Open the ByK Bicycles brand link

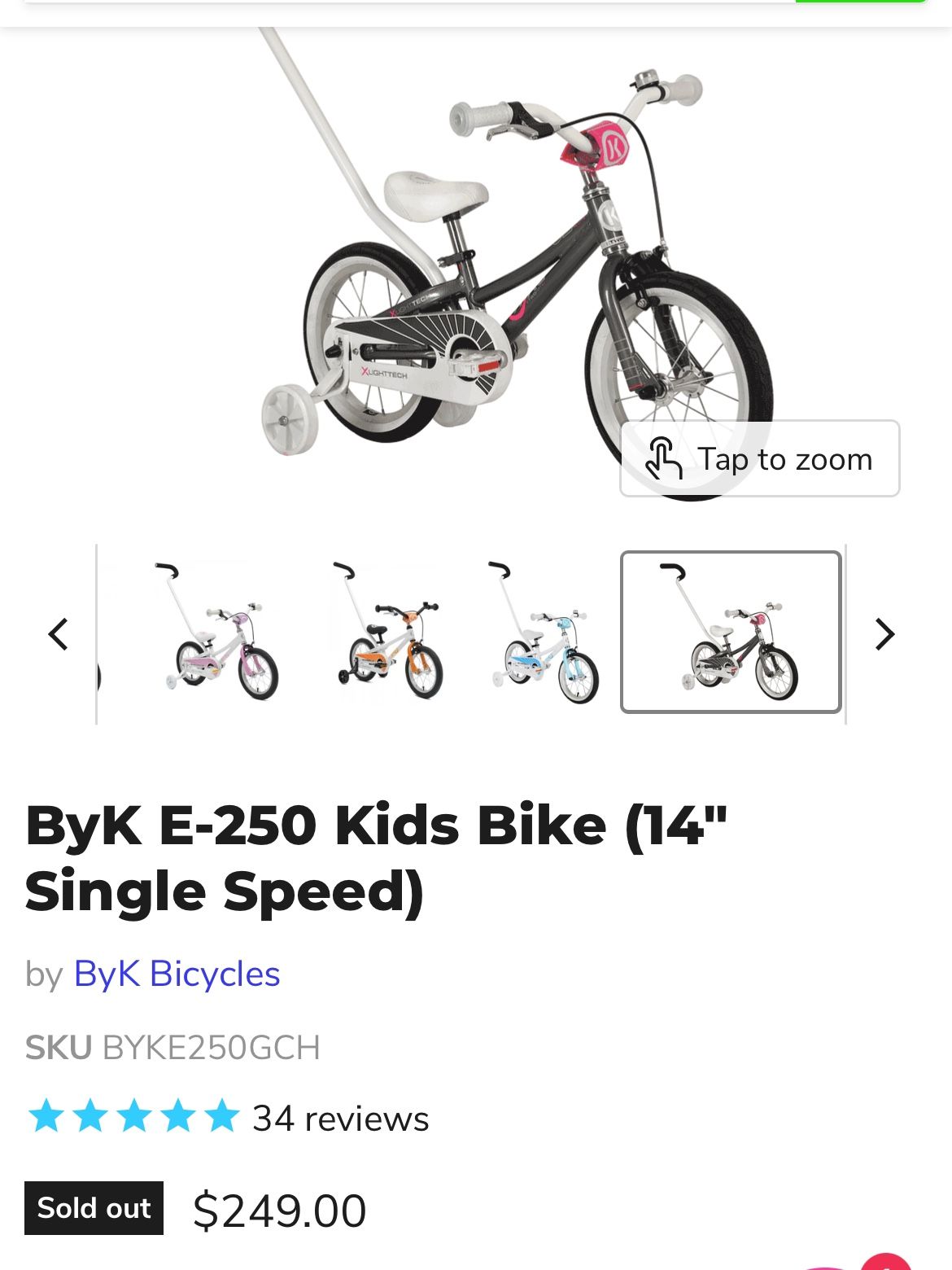pos(176,974)
